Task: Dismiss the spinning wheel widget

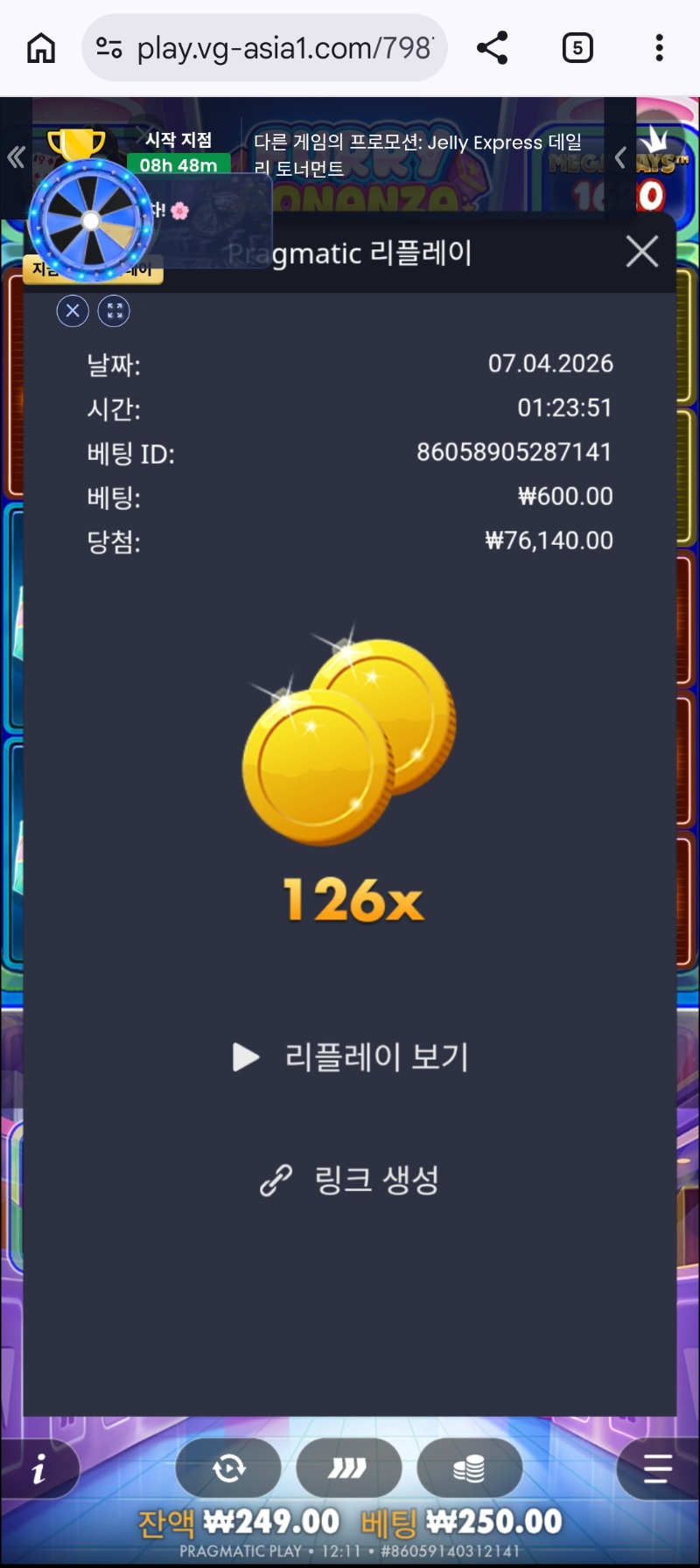Action: click(73, 310)
